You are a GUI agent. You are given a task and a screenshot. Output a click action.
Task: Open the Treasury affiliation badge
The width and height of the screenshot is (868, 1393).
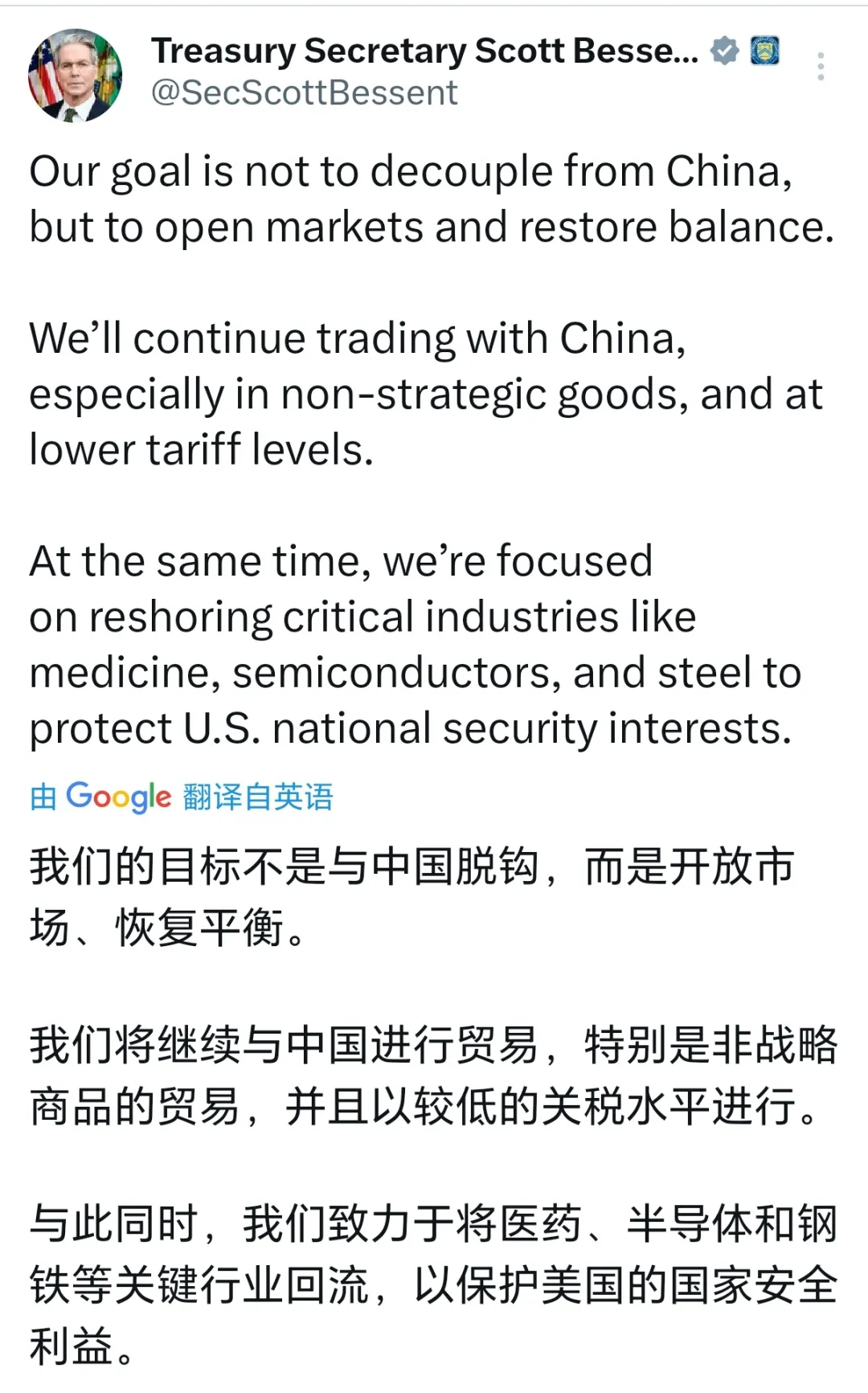click(764, 51)
